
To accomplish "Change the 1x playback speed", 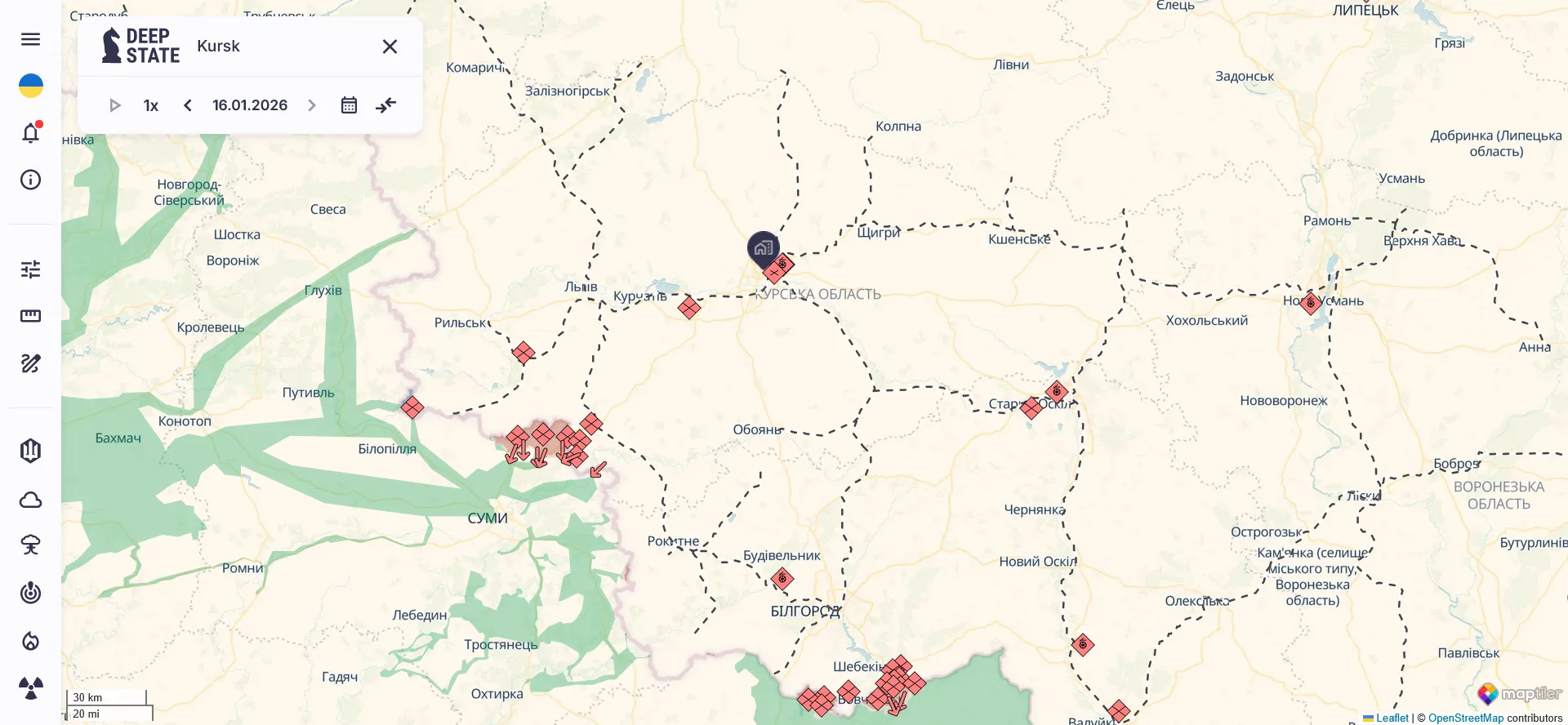I will [151, 105].
